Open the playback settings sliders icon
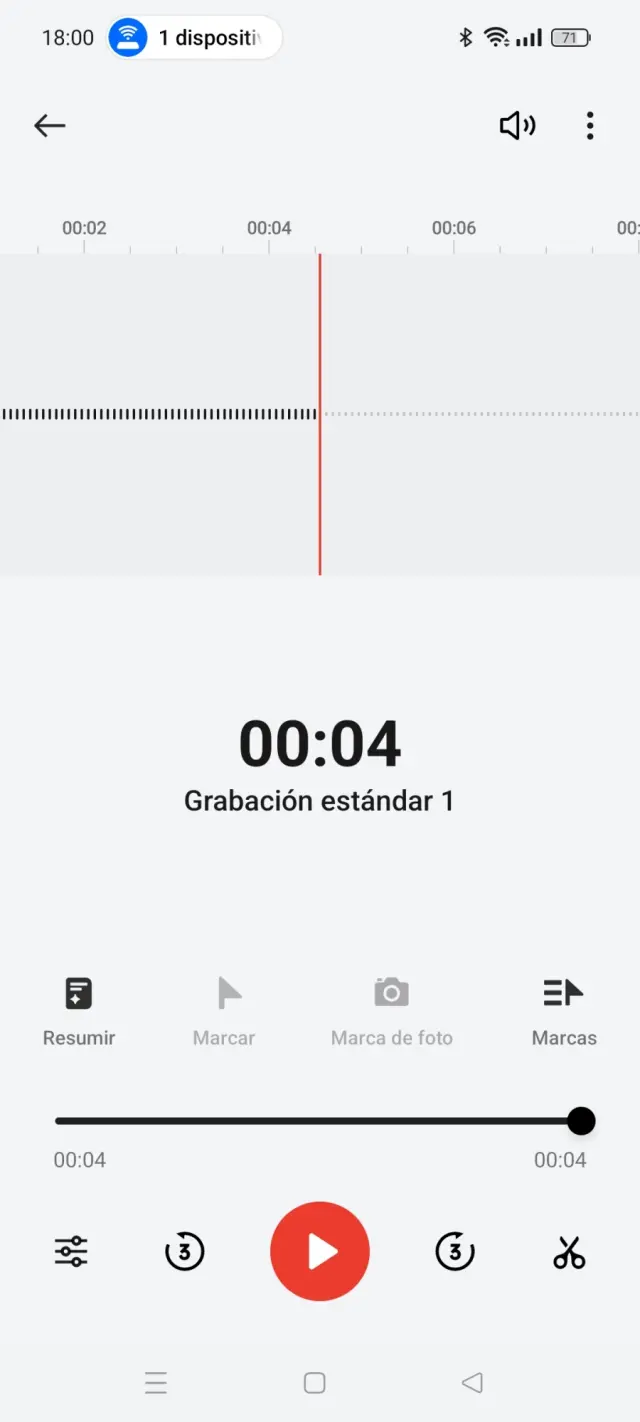640x1422 pixels. 71,1251
